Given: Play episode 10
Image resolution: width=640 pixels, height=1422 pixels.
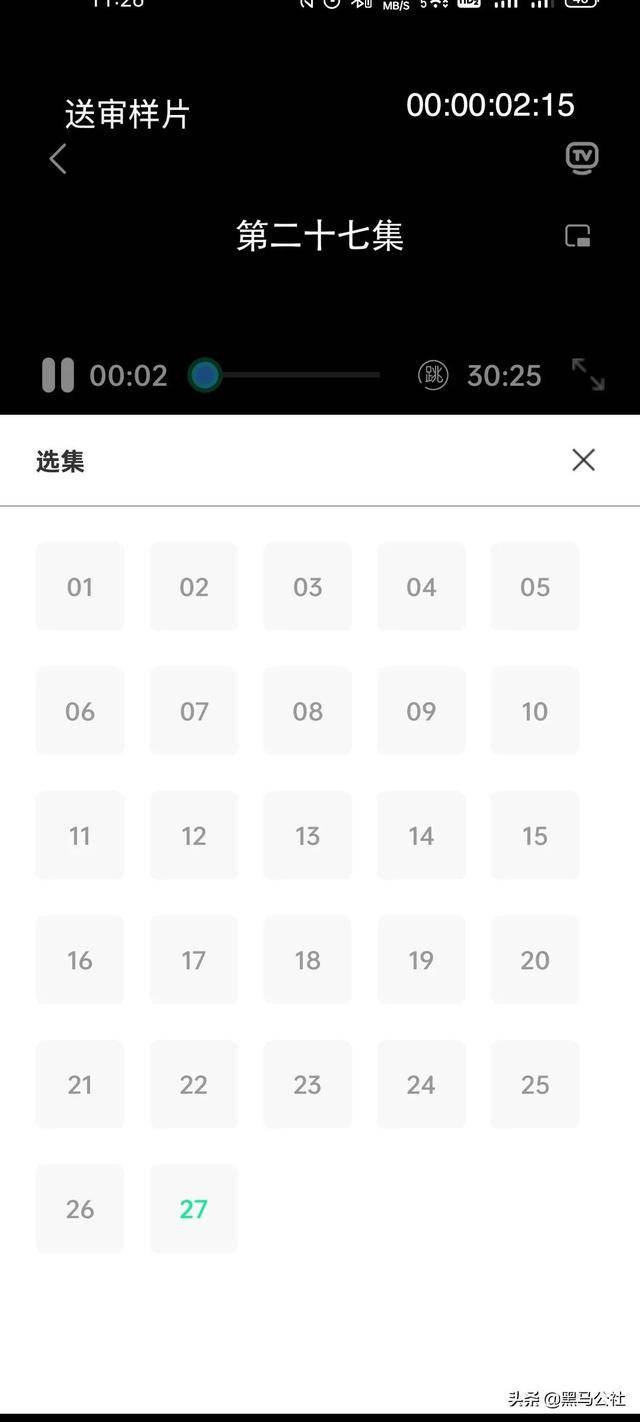Looking at the screenshot, I should (x=535, y=711).
